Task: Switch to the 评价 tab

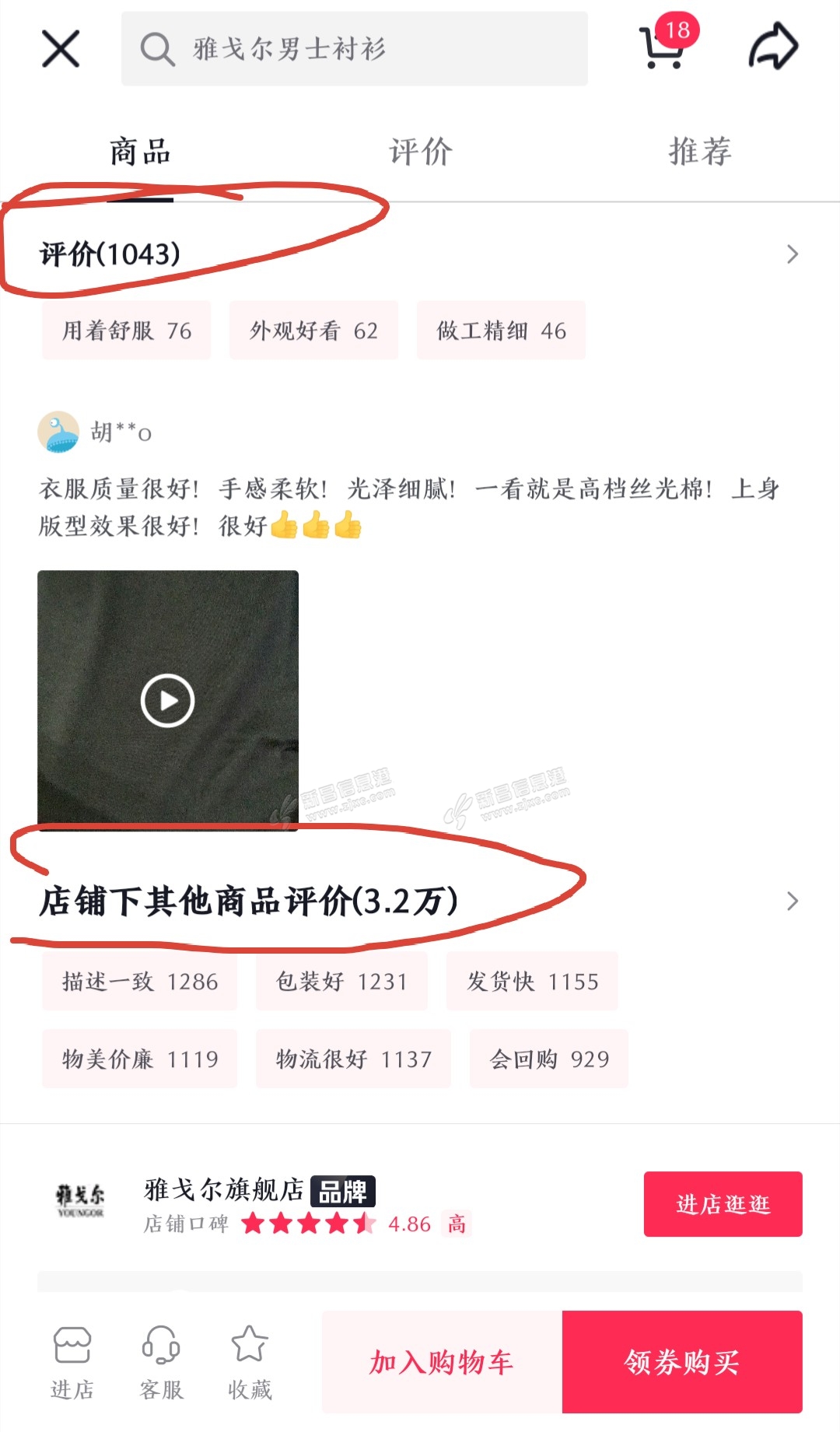Action: [x=420, y=152]
